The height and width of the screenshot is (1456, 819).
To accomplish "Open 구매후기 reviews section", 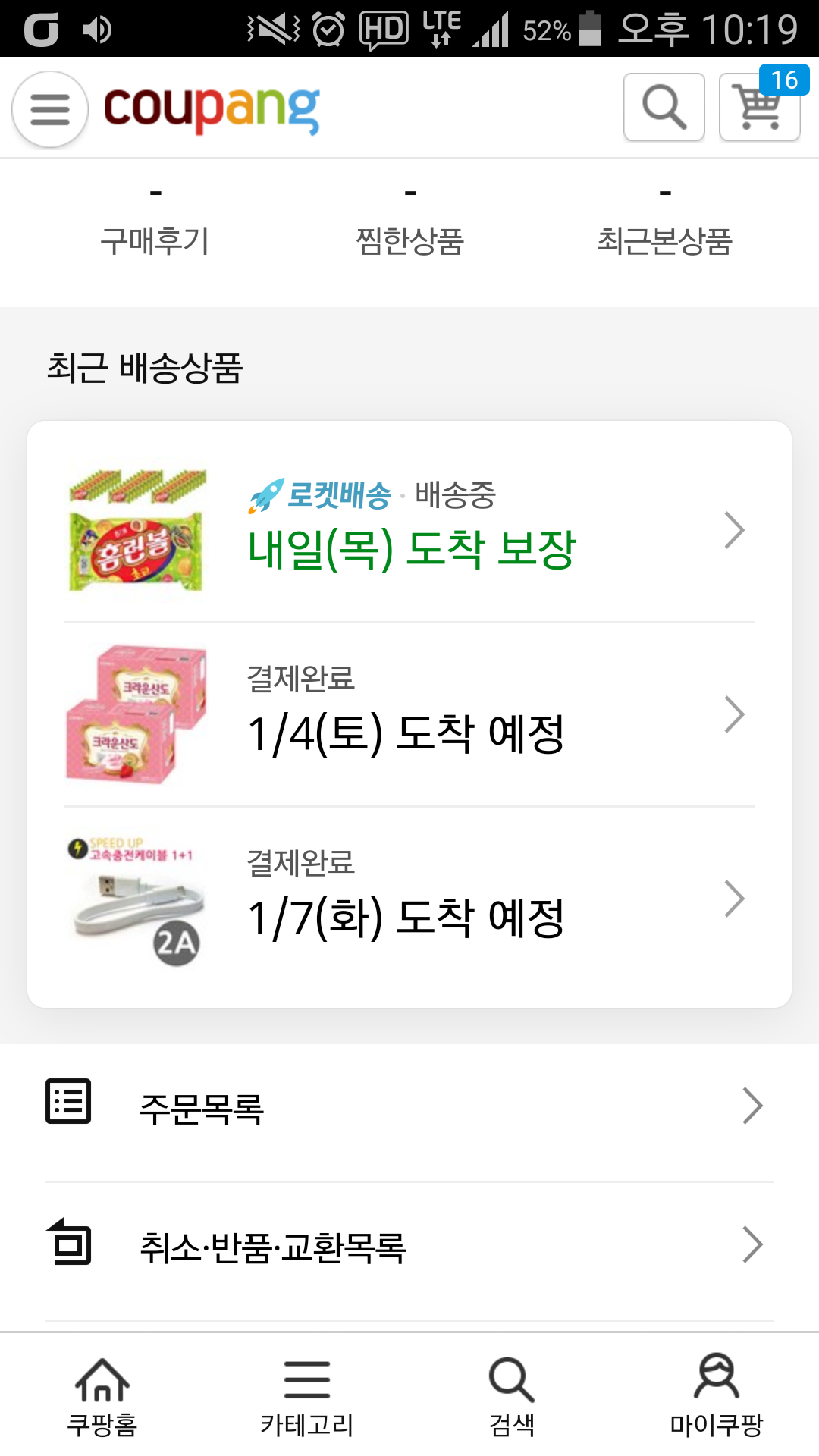I will [x=155, y=225].
